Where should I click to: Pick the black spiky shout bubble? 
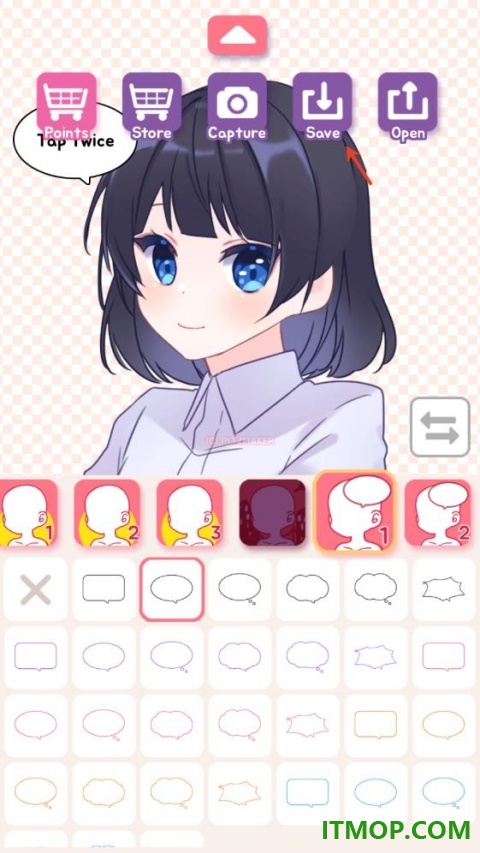444,590
